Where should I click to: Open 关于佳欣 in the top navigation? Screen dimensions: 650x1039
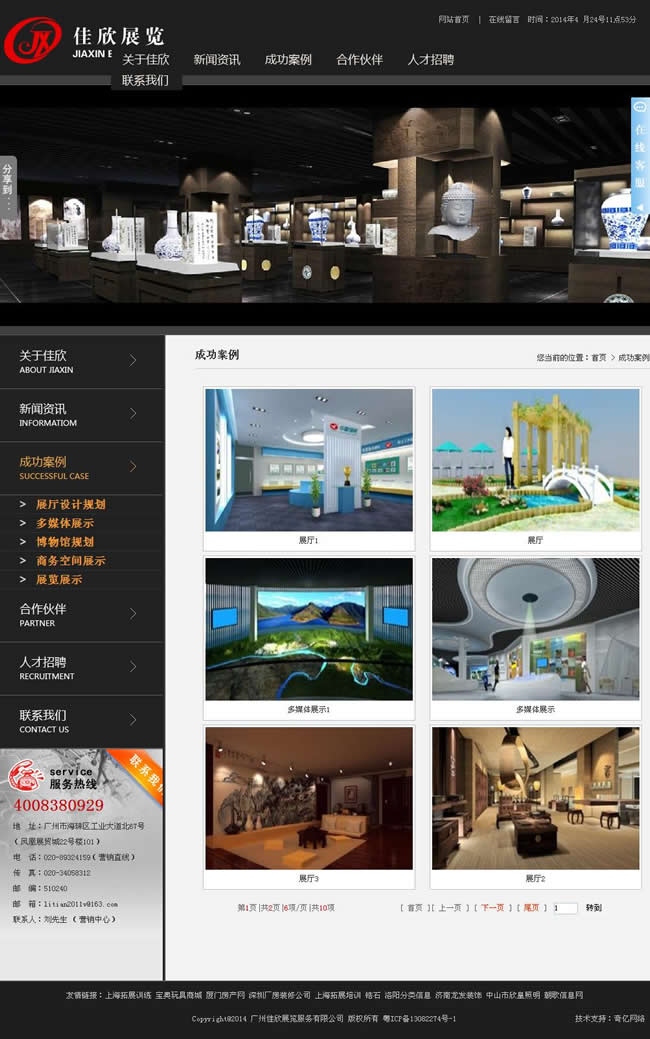coord(146,60)
